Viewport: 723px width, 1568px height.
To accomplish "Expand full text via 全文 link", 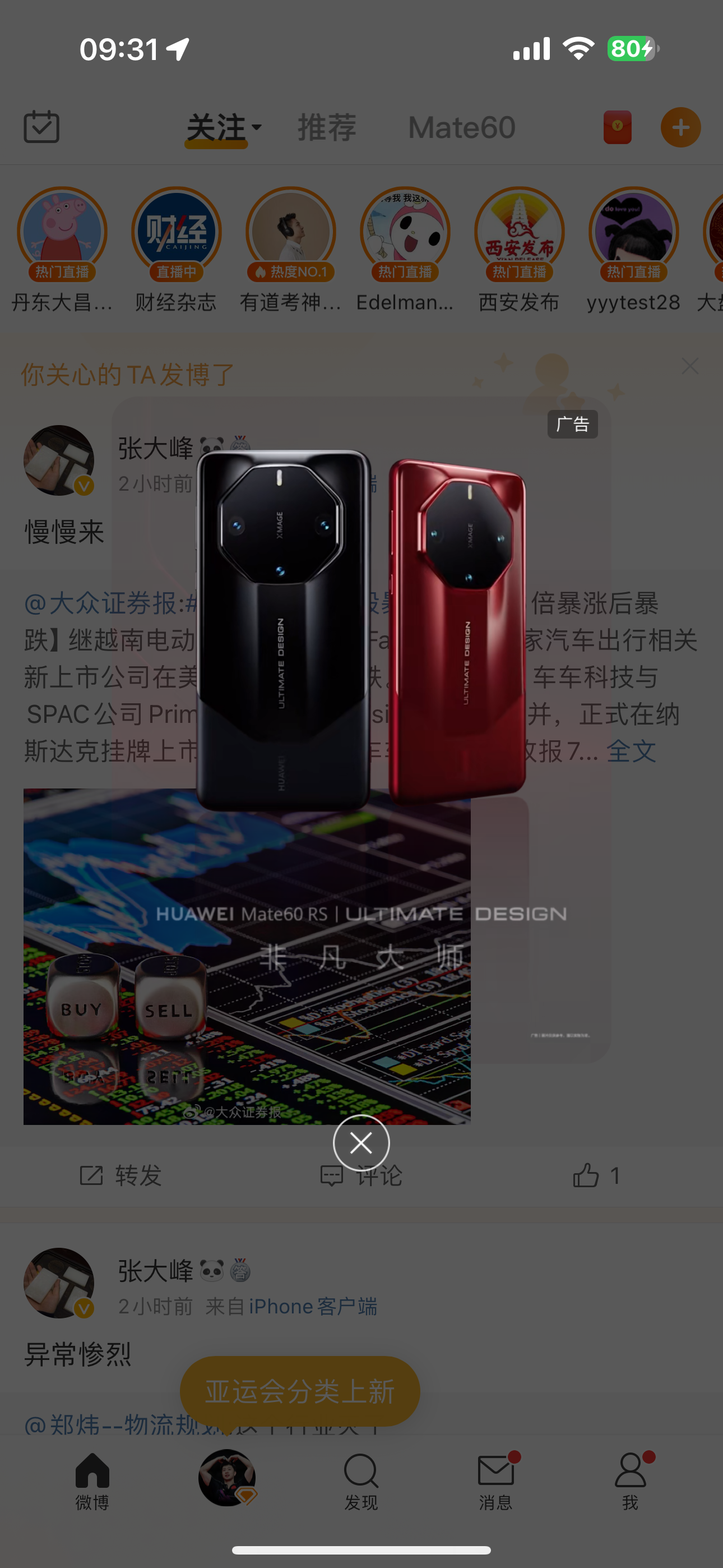I will pos(631,750).
